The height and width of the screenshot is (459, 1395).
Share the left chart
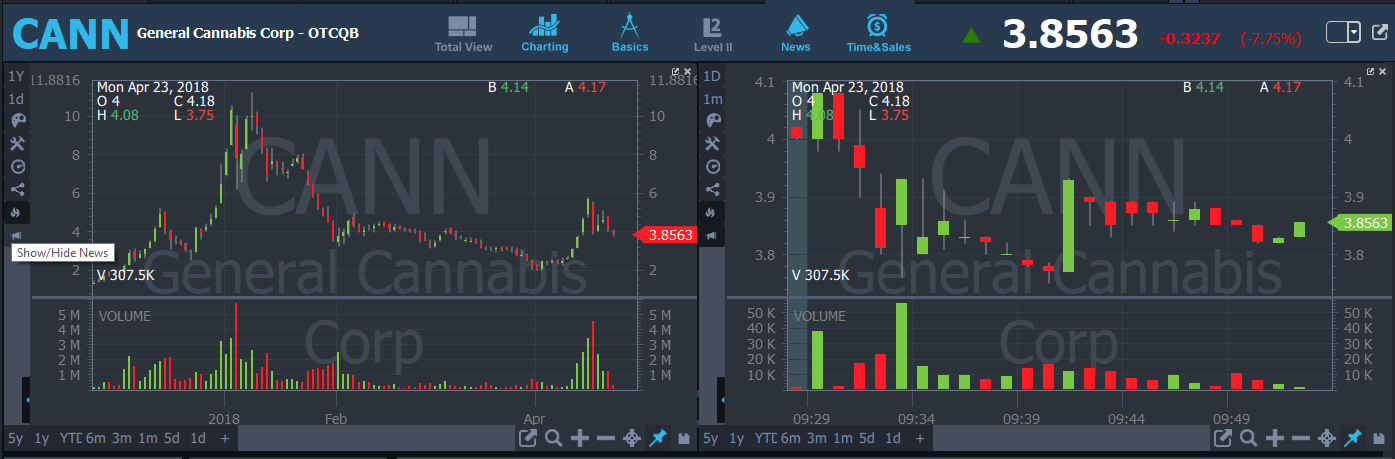17,189
